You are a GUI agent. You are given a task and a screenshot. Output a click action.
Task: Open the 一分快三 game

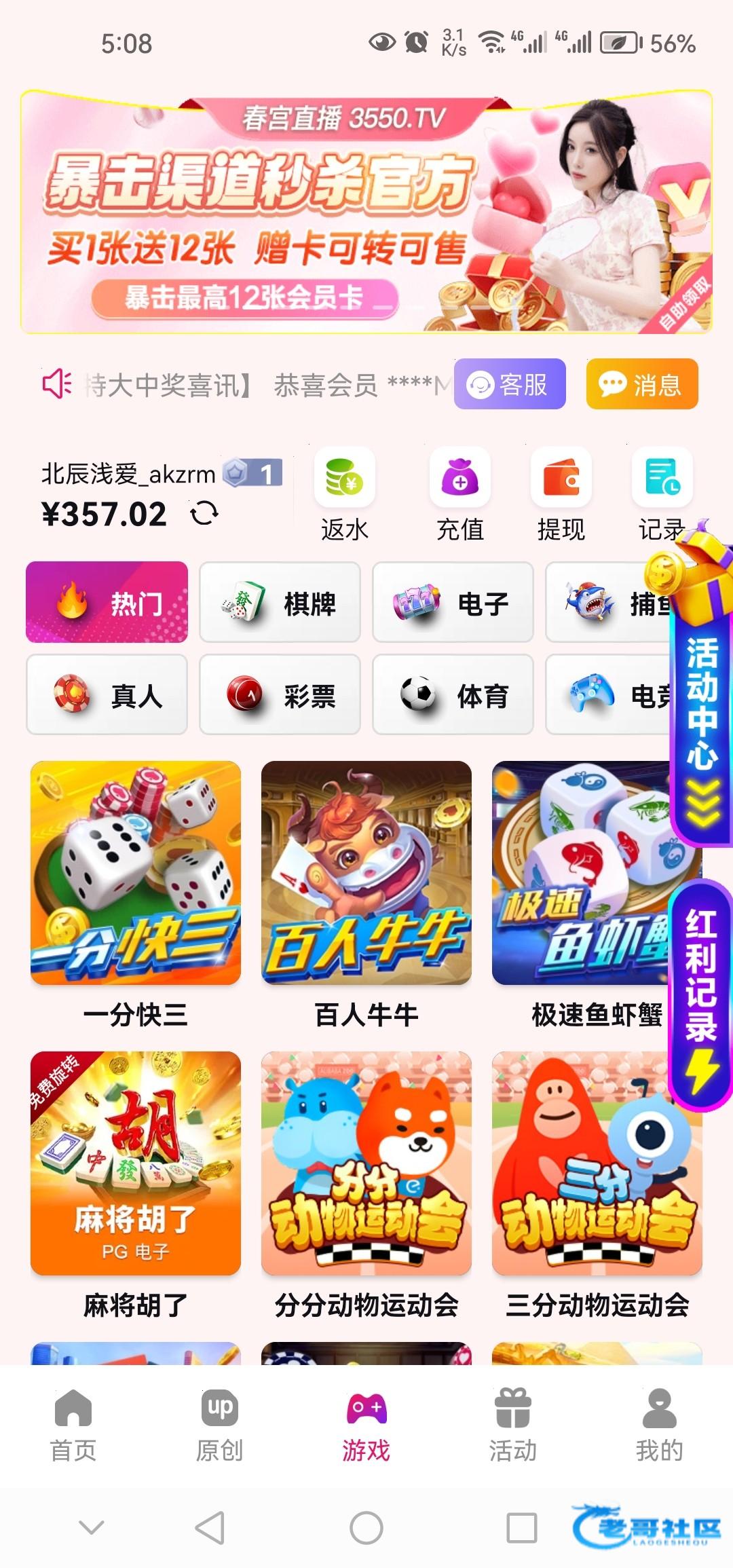[x=136, y=873]
